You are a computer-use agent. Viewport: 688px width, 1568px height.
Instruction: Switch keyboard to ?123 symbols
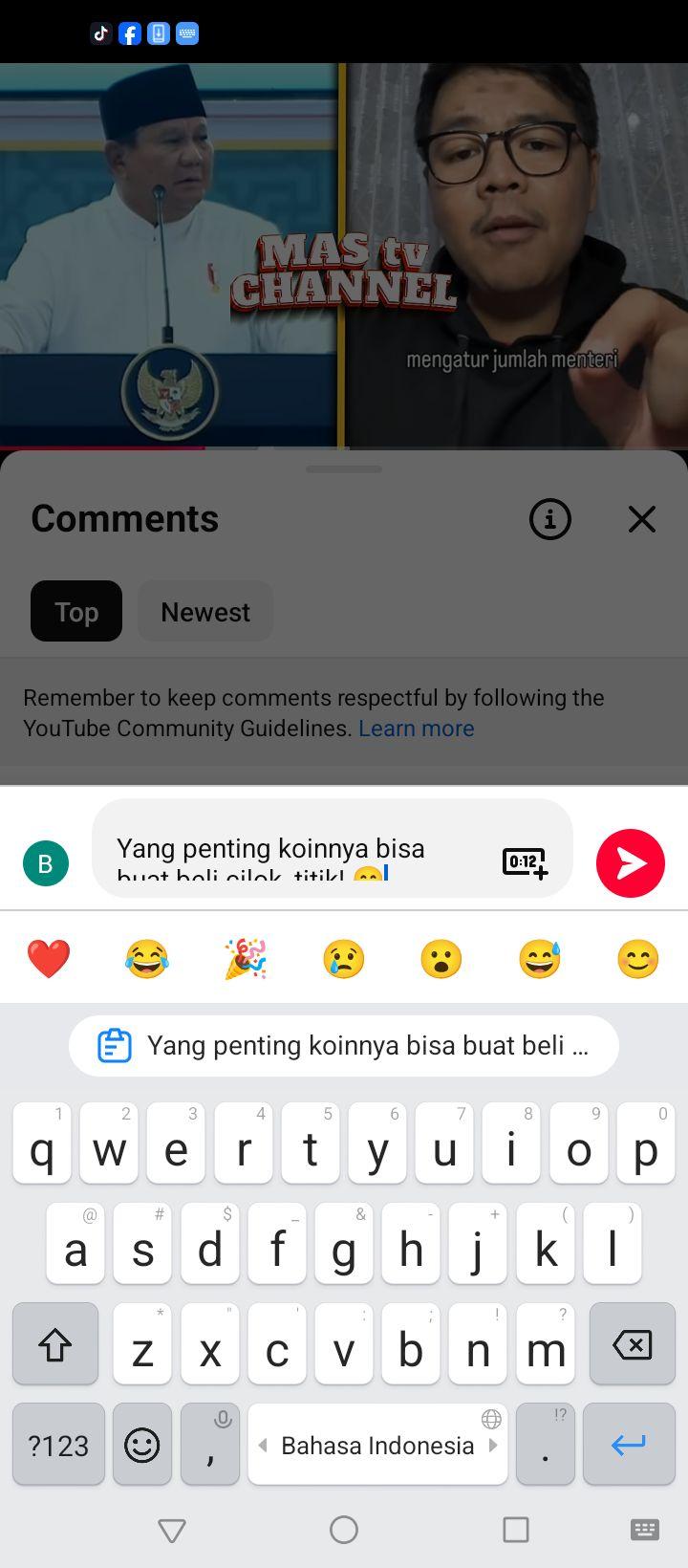(58, 1444)
